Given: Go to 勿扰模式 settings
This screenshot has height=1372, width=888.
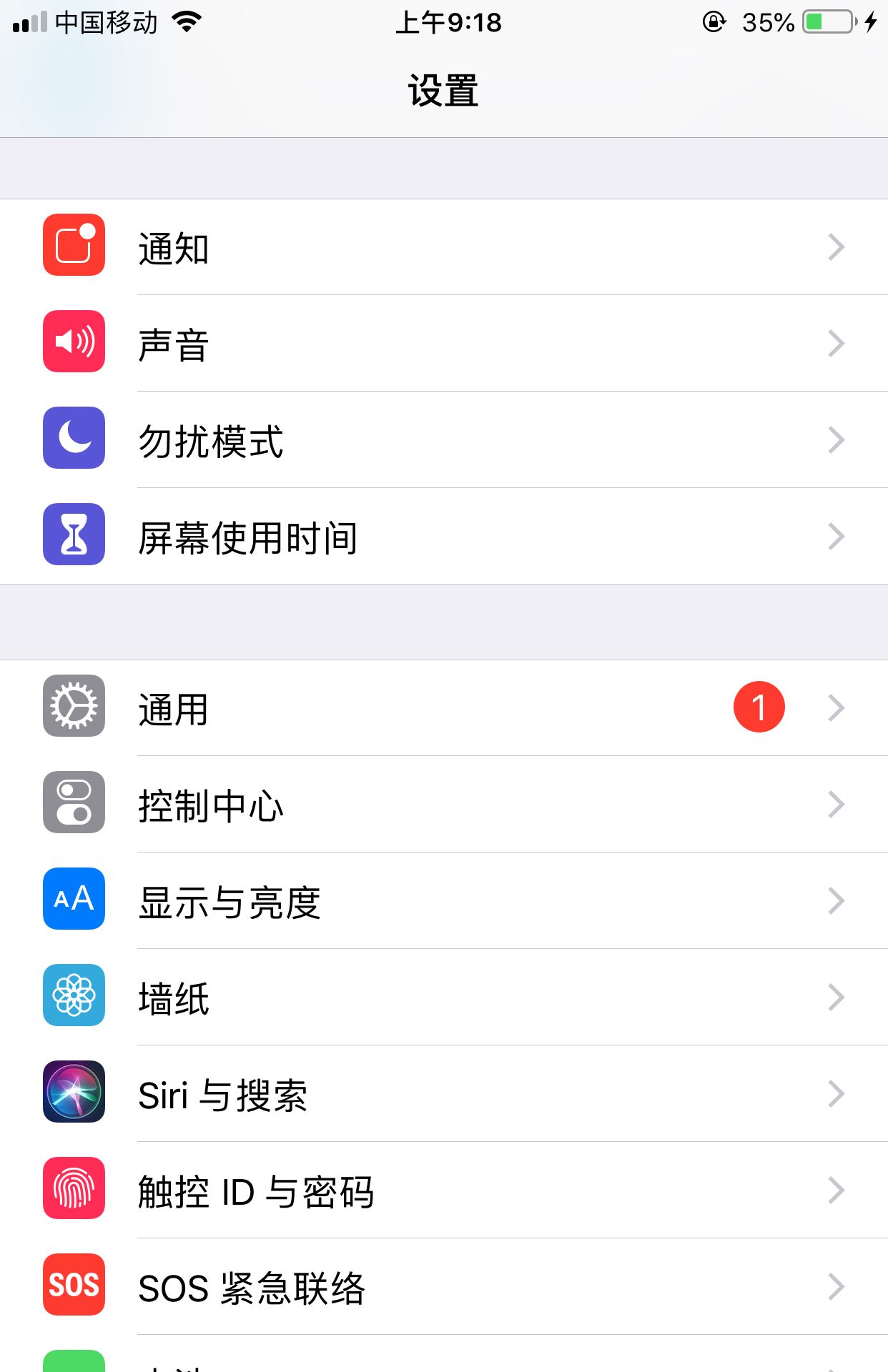Looking at the screenshot, I should point(443,440).
